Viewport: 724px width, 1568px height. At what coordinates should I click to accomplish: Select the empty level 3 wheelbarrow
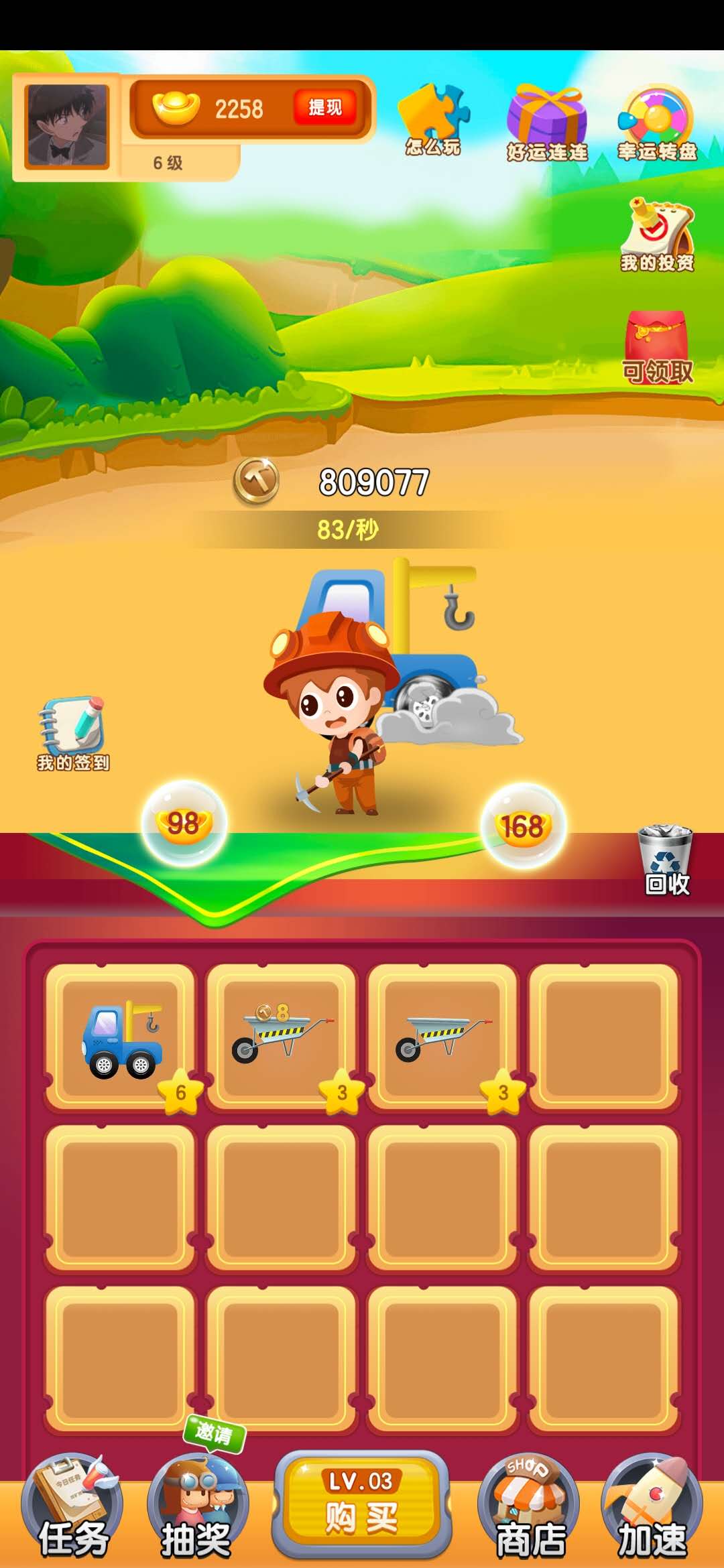442,1037
